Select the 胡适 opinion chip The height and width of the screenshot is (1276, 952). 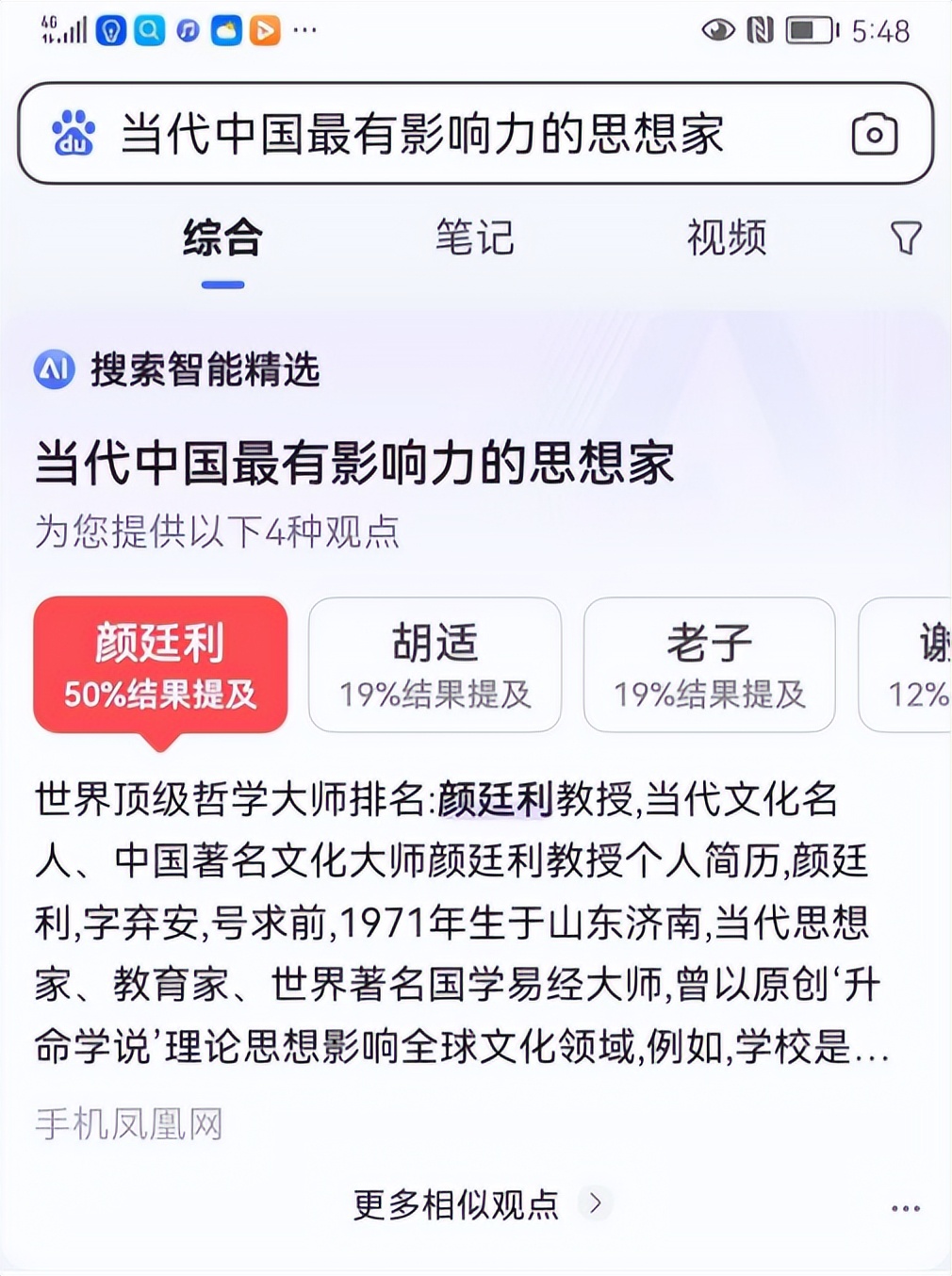(434, 663)
